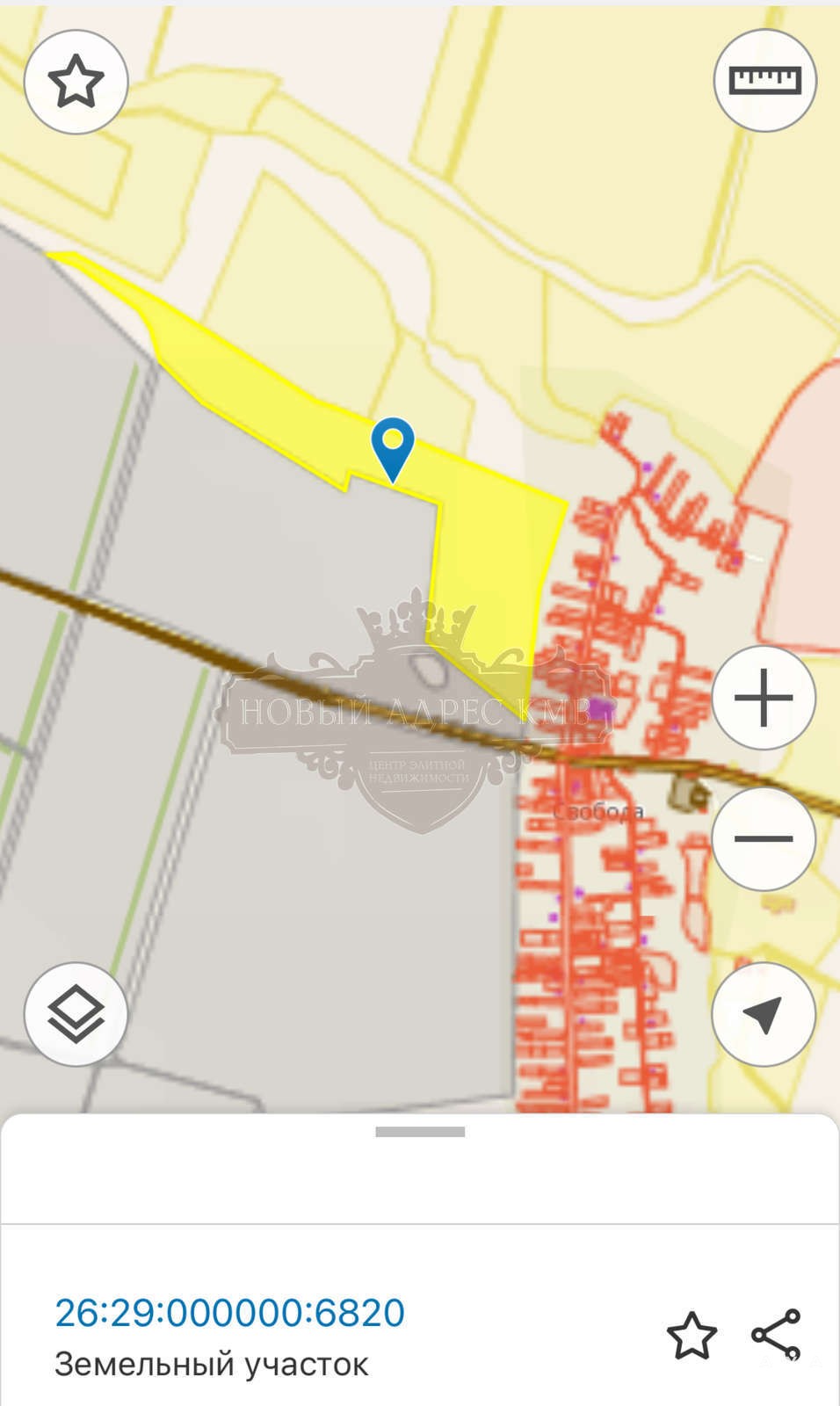Open cadastral number 26:29:000000:6820 details

230,1313
